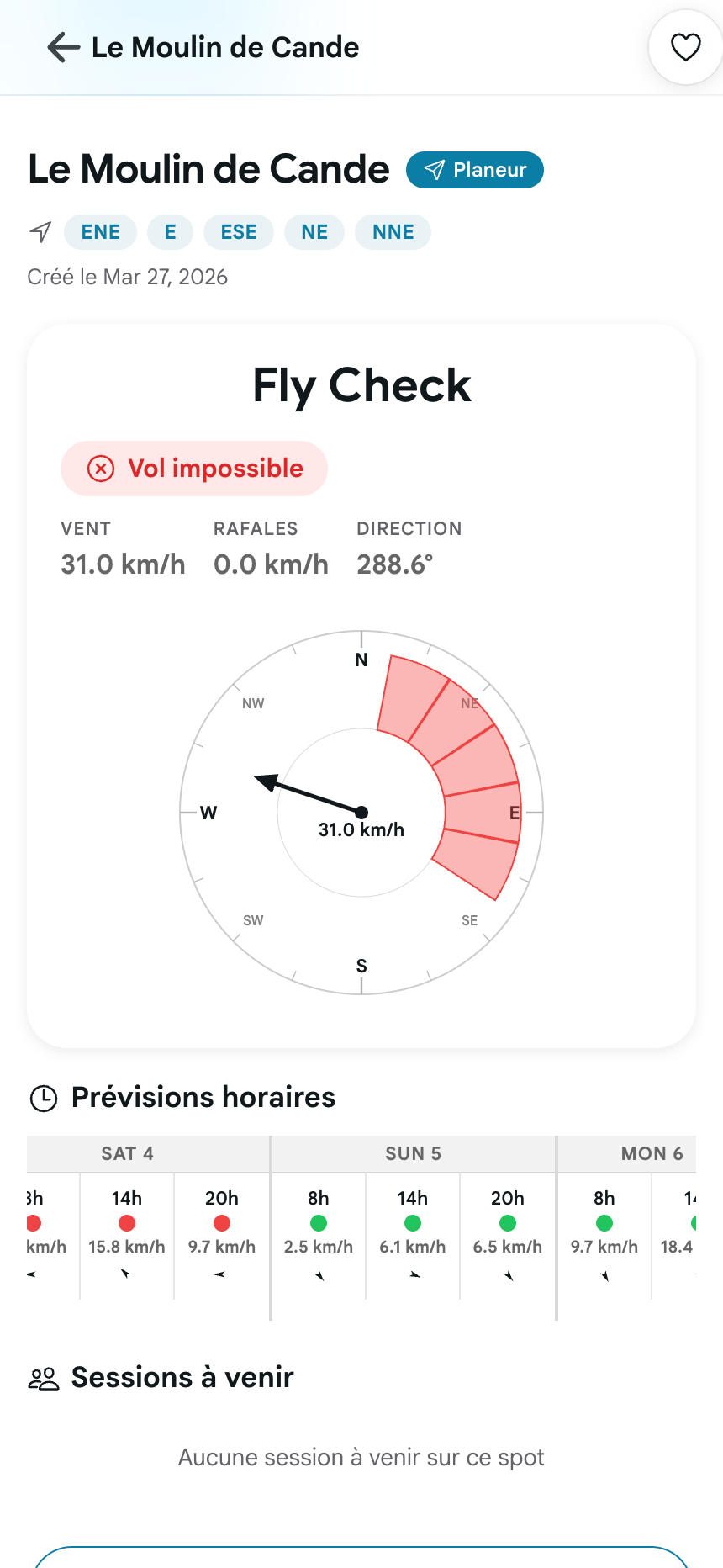Tap the paper plane icon in Planeur badge
Image resolution: width=723 pixels, height=1568 pixels.
tap(432, 169)
